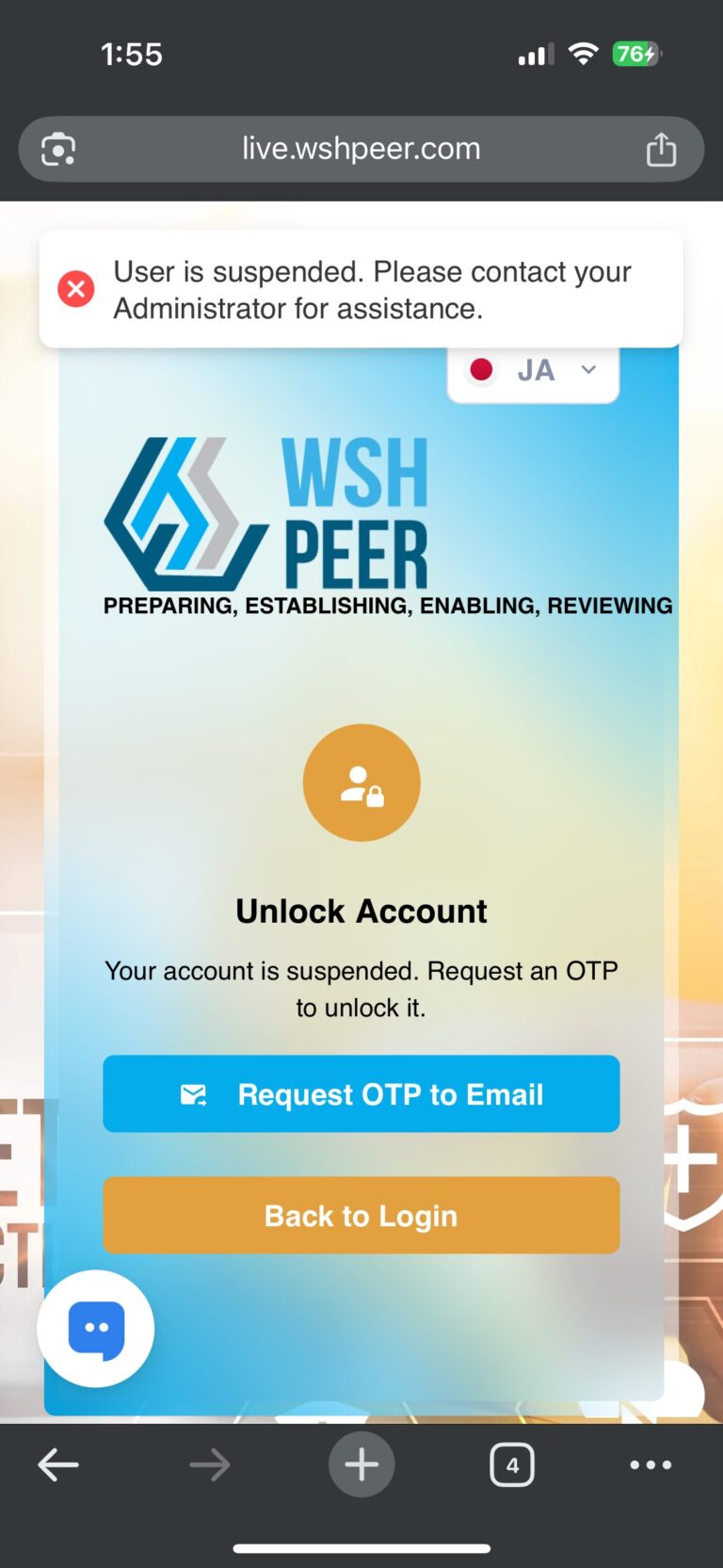Navigate back in the browser

58,1464
